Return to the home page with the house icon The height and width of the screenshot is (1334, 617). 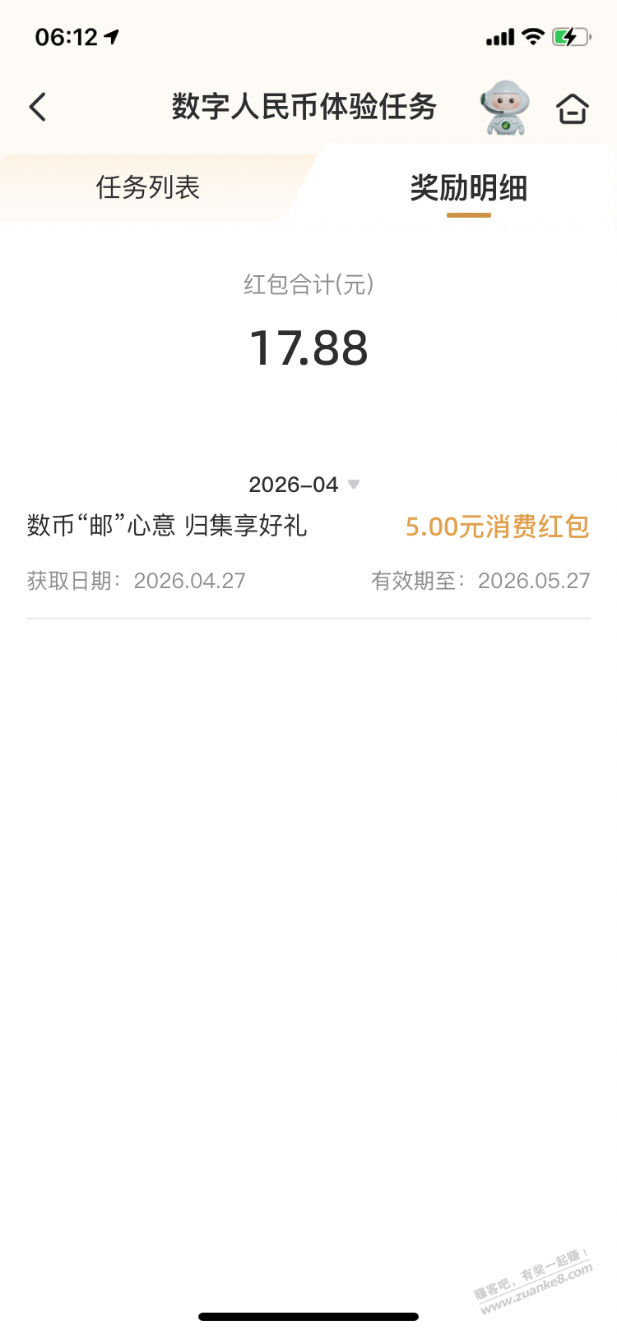[x=572, y=108]
